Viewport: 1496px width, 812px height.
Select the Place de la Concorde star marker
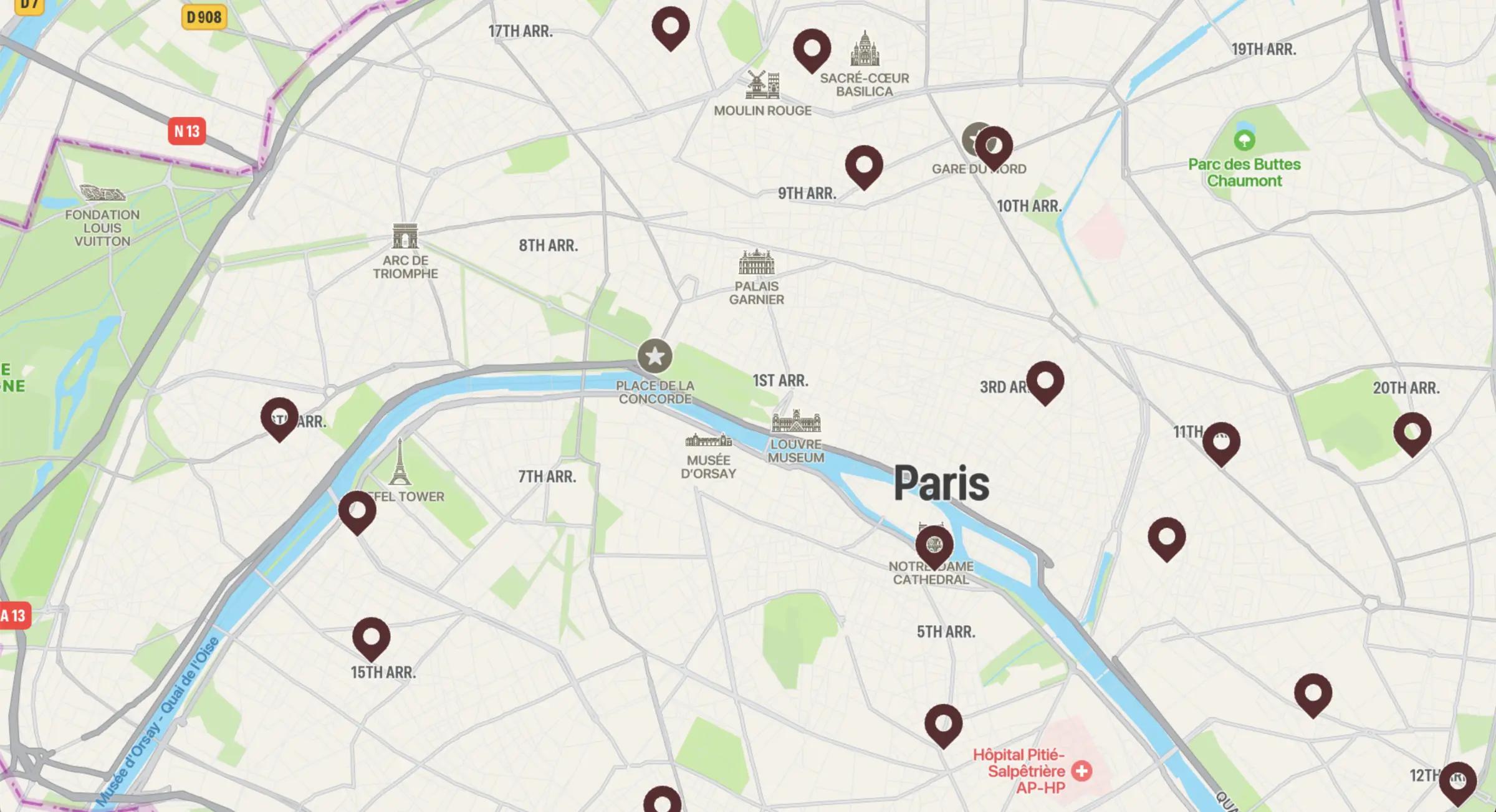coord(654,356)
